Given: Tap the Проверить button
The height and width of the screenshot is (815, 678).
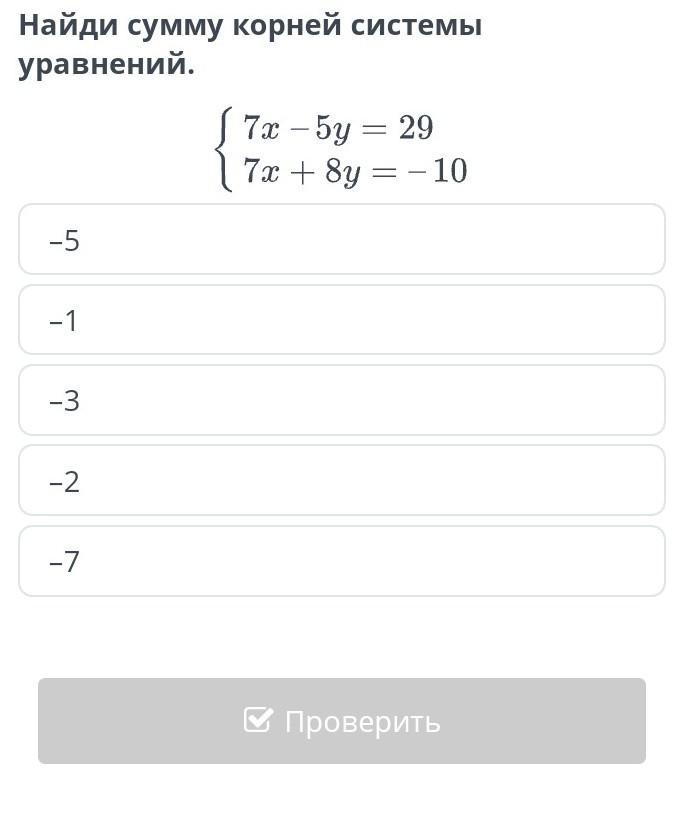Looking at the screenshot, I should click(x=342, y=721).
